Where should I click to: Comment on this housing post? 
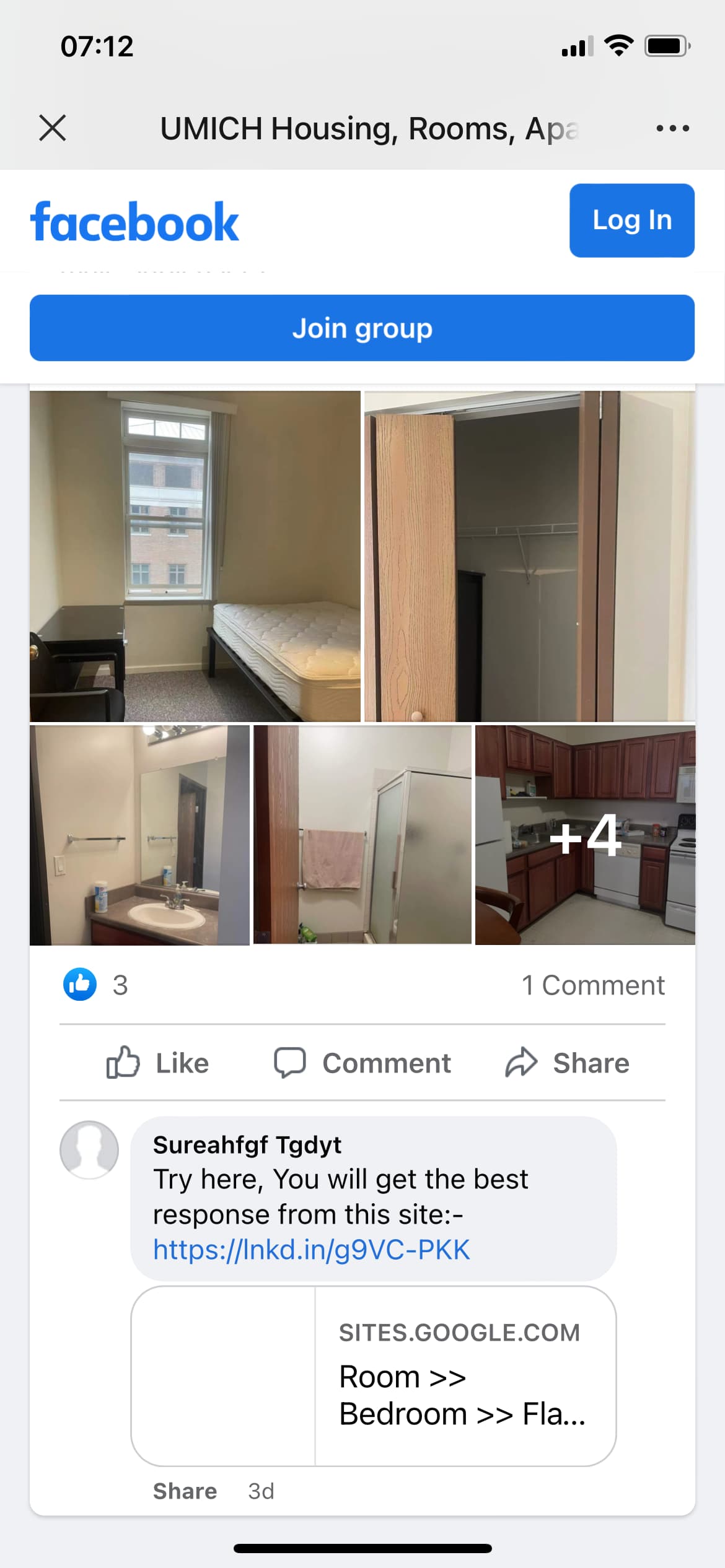pos(362,1063)
